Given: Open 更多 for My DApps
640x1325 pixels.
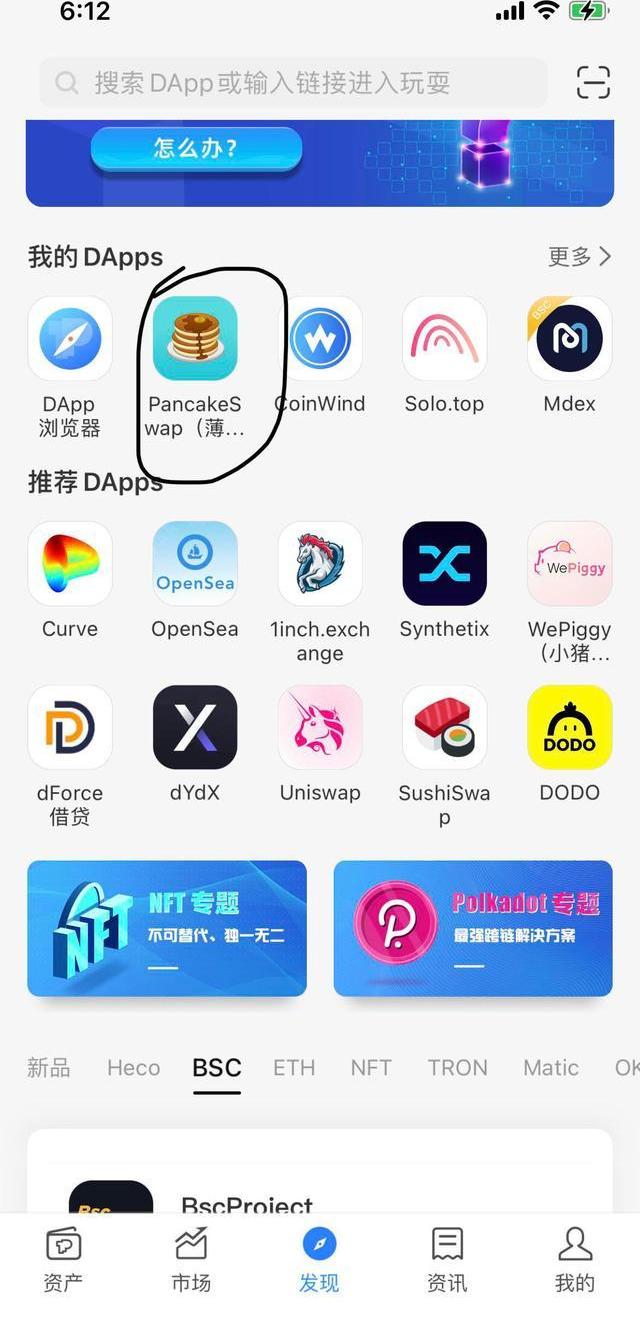Looking at the screenshot, I should click(579, 257).
